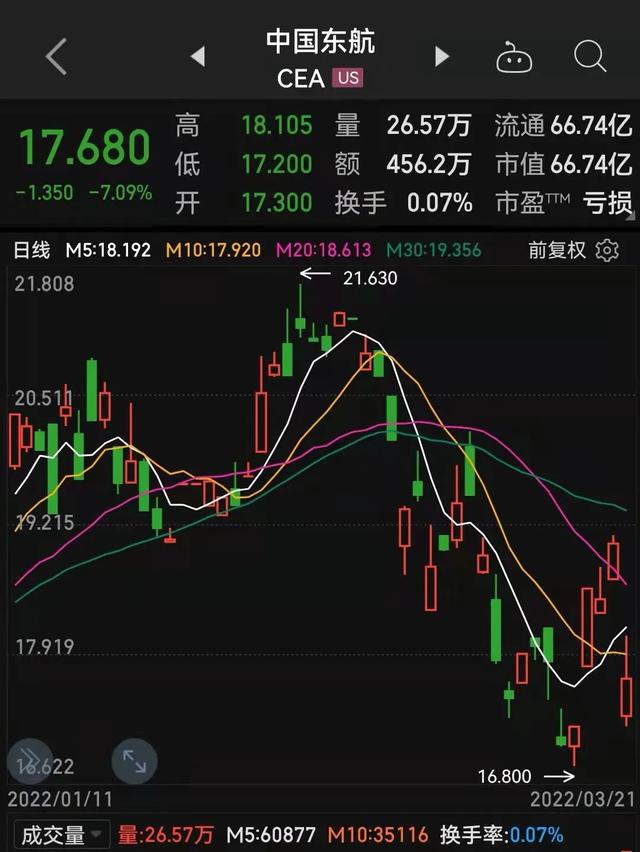Switch to the next stock
Image resolution: width=640 pixels, height=852 pixels.
pos(441,57)
